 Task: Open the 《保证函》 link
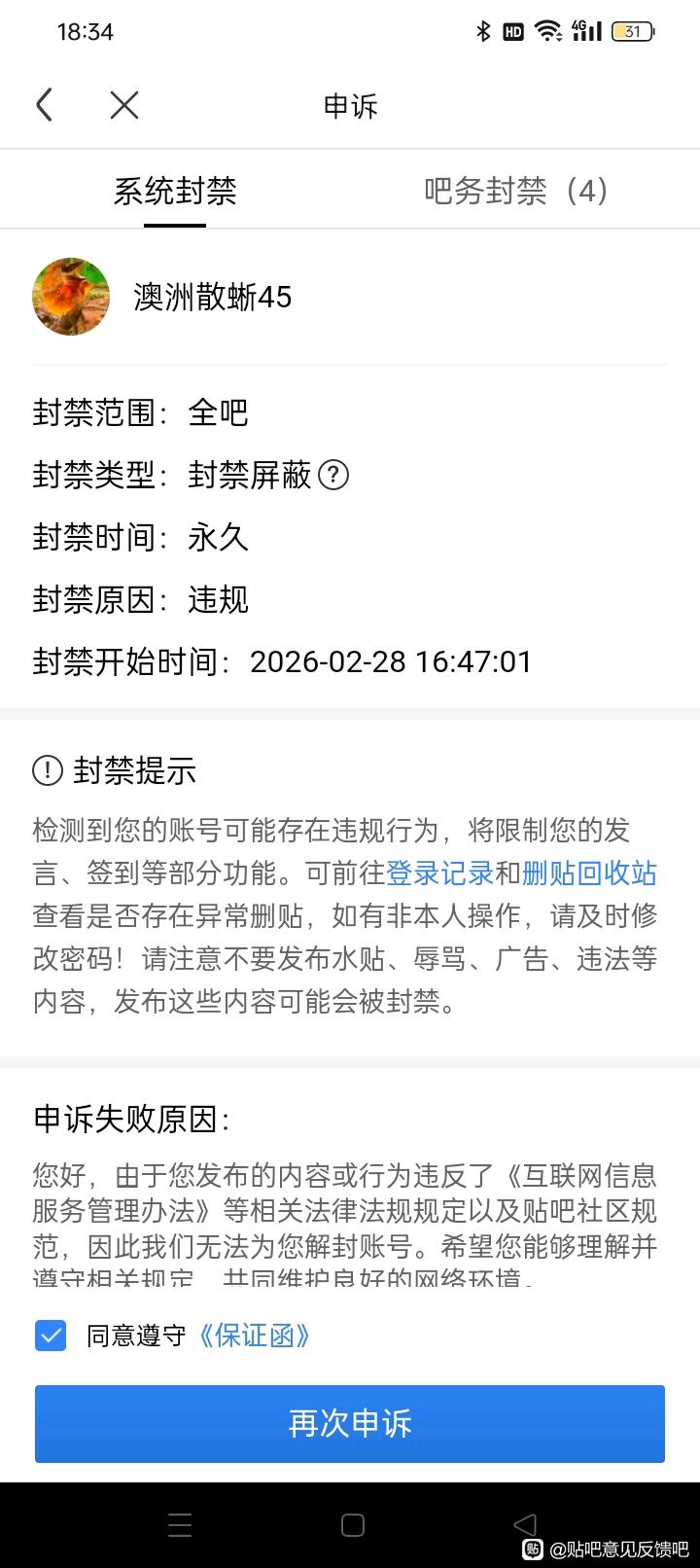pyautogui.click(x=254, y=1336)
